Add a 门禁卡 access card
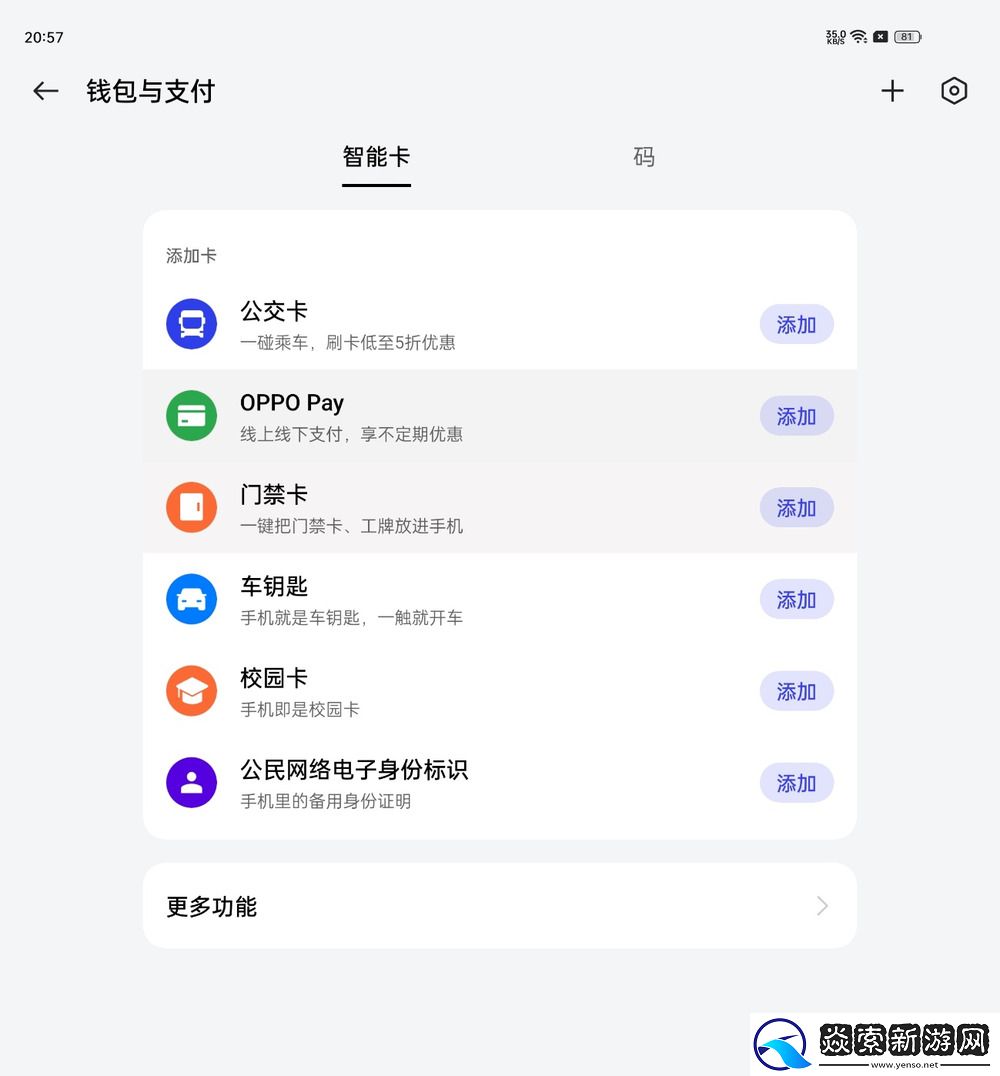Screen dimensions: 1000x1076 [796, 508]
